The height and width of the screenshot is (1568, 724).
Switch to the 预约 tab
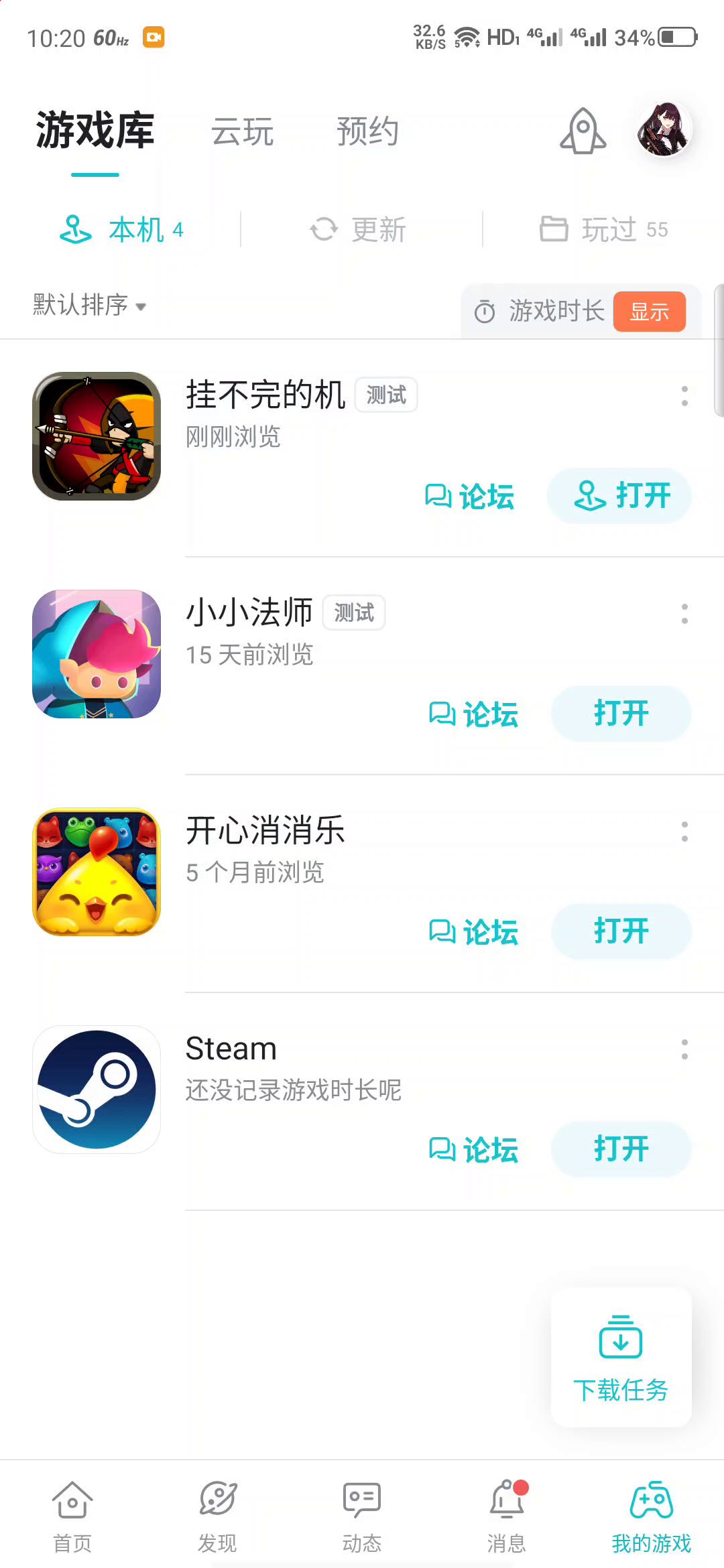(367, 131)
